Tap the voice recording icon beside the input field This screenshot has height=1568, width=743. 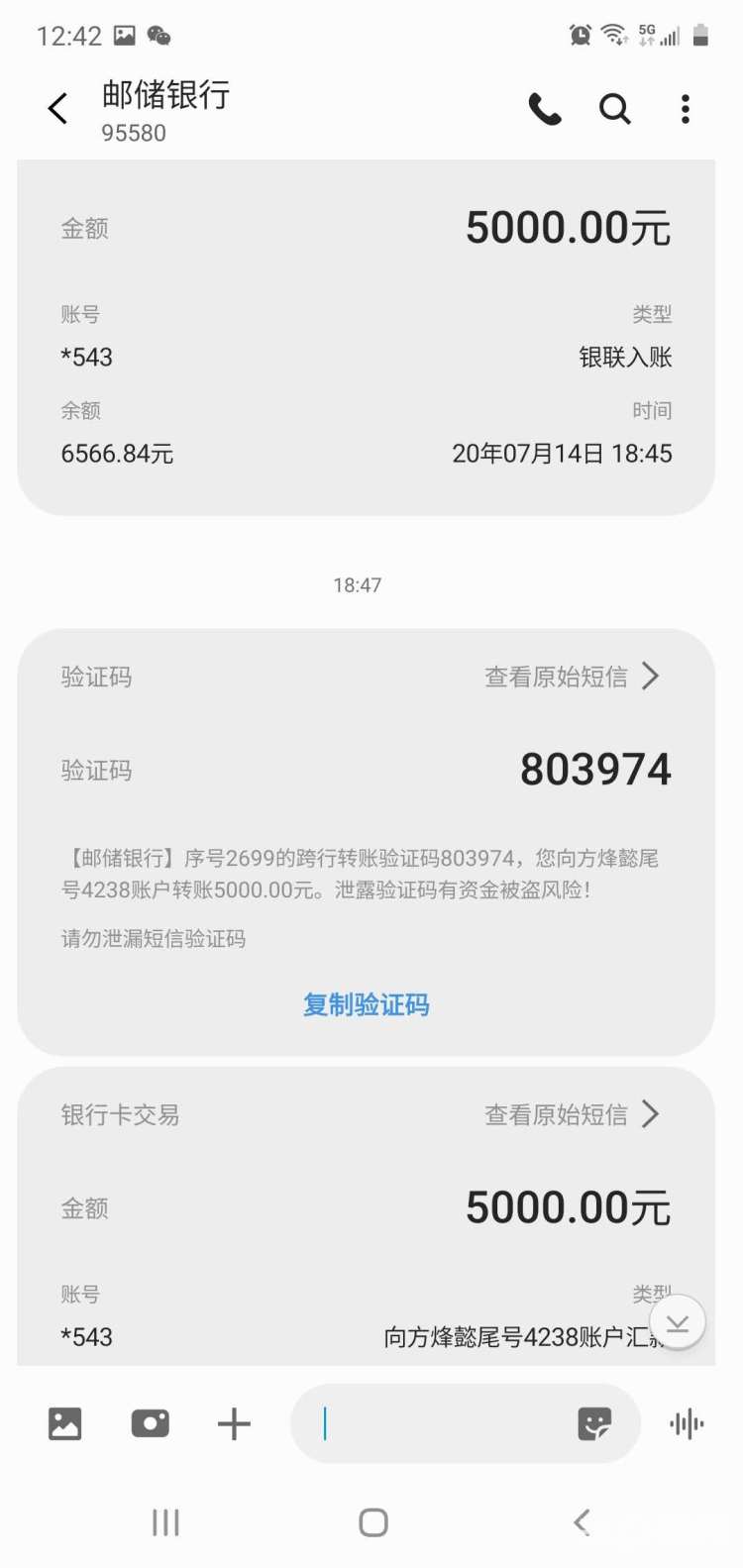tap(687, 1423)
